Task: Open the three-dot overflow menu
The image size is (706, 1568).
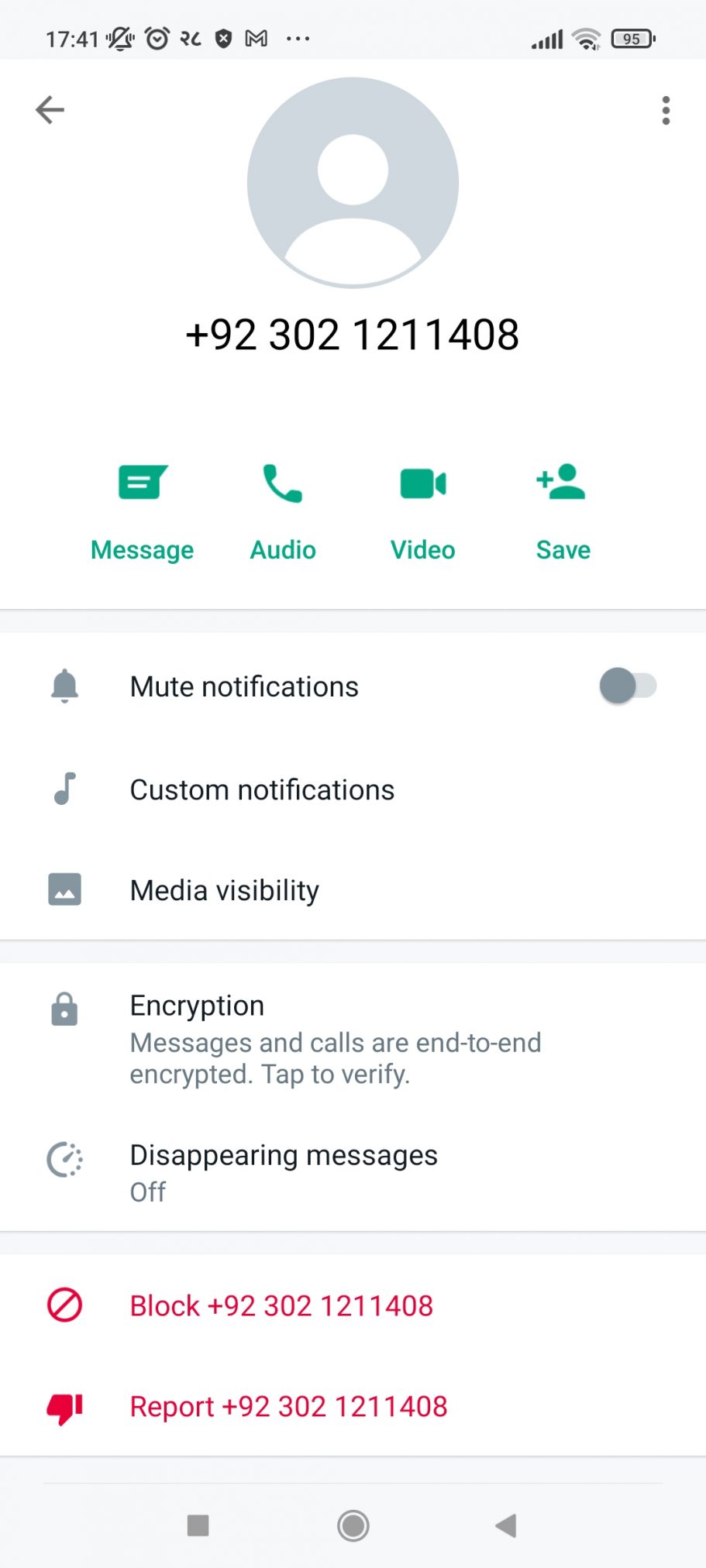Action: 665,110
